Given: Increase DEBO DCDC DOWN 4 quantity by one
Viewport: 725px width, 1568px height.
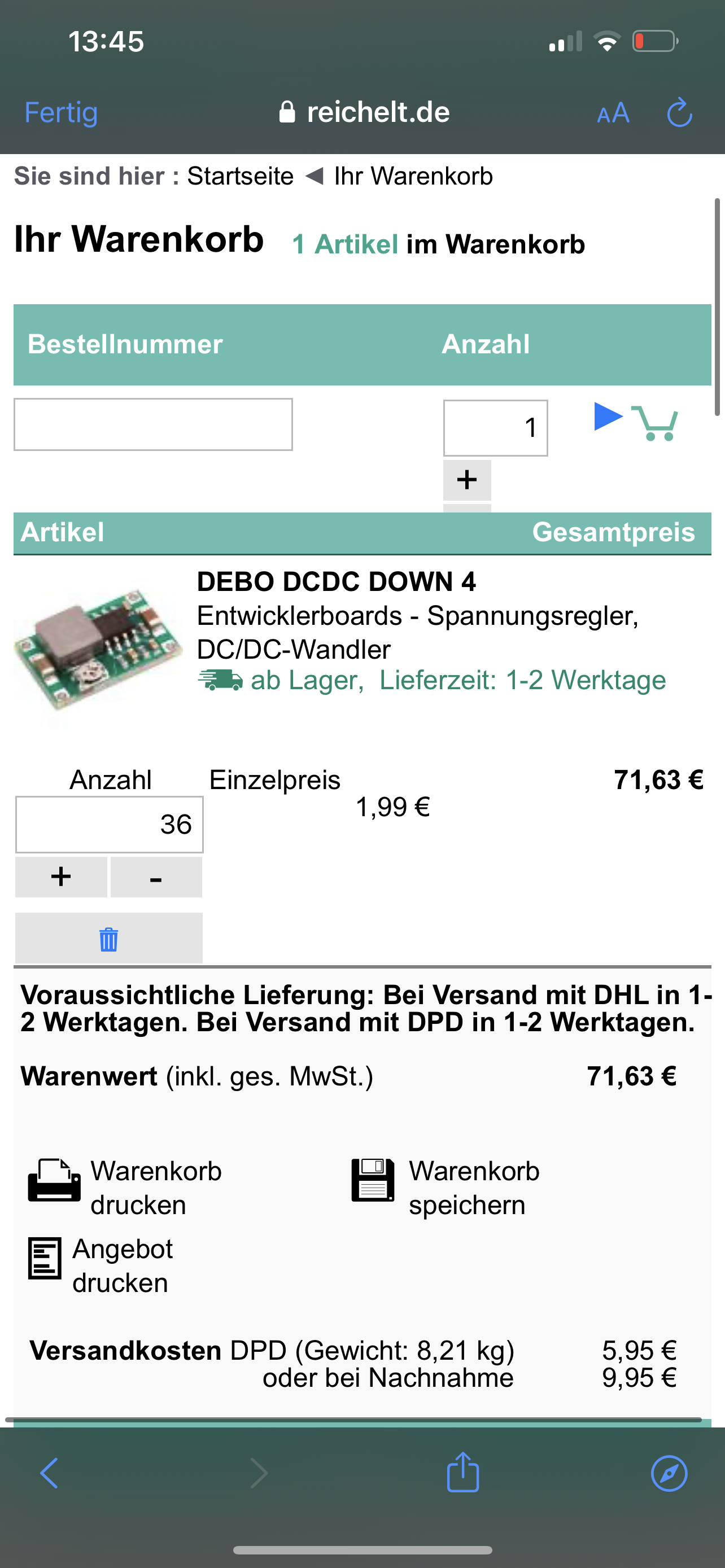Looking at the screenshot, I should click(61, 877).
